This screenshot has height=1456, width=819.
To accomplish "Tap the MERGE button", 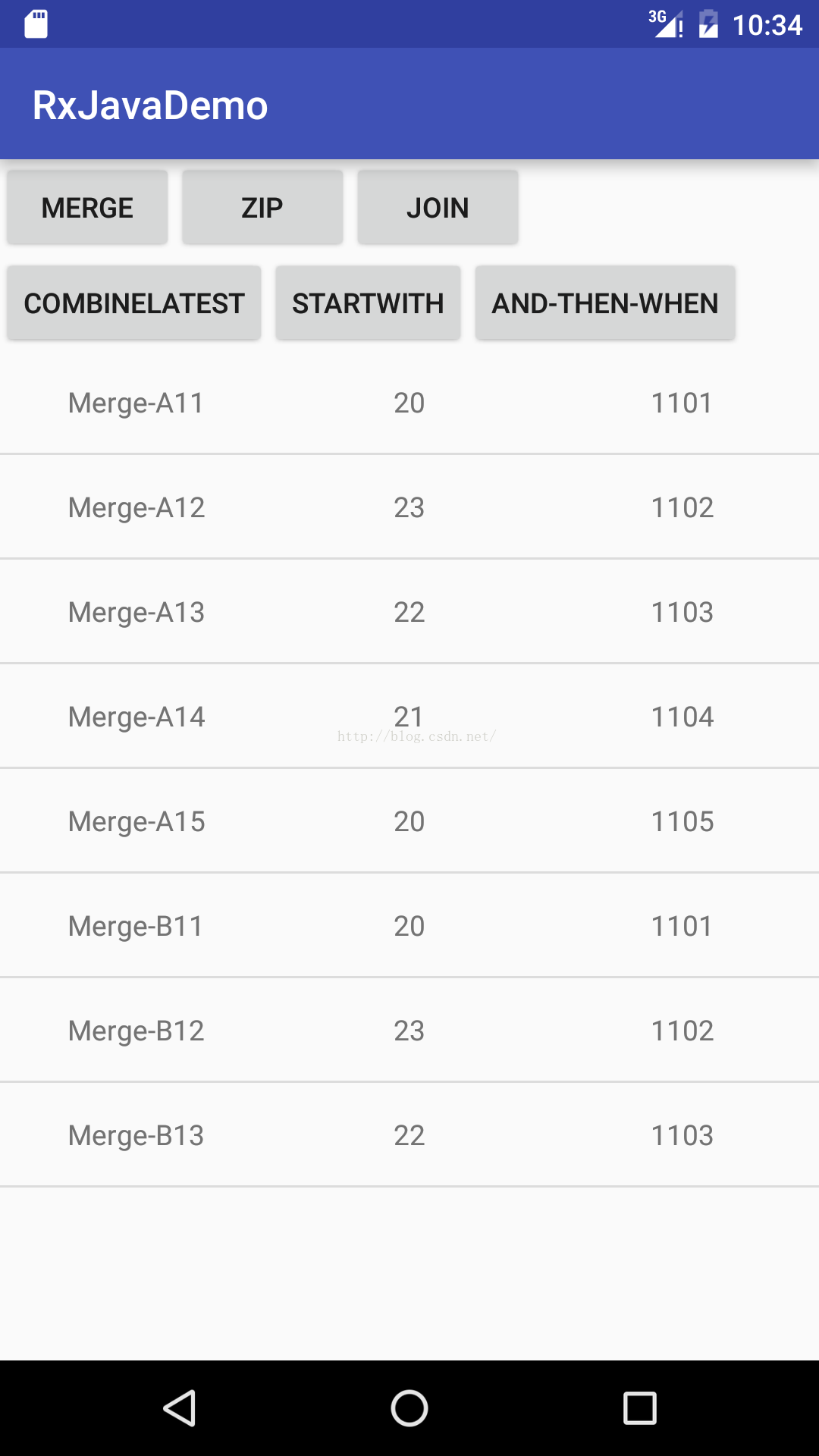I will (87, 207).
